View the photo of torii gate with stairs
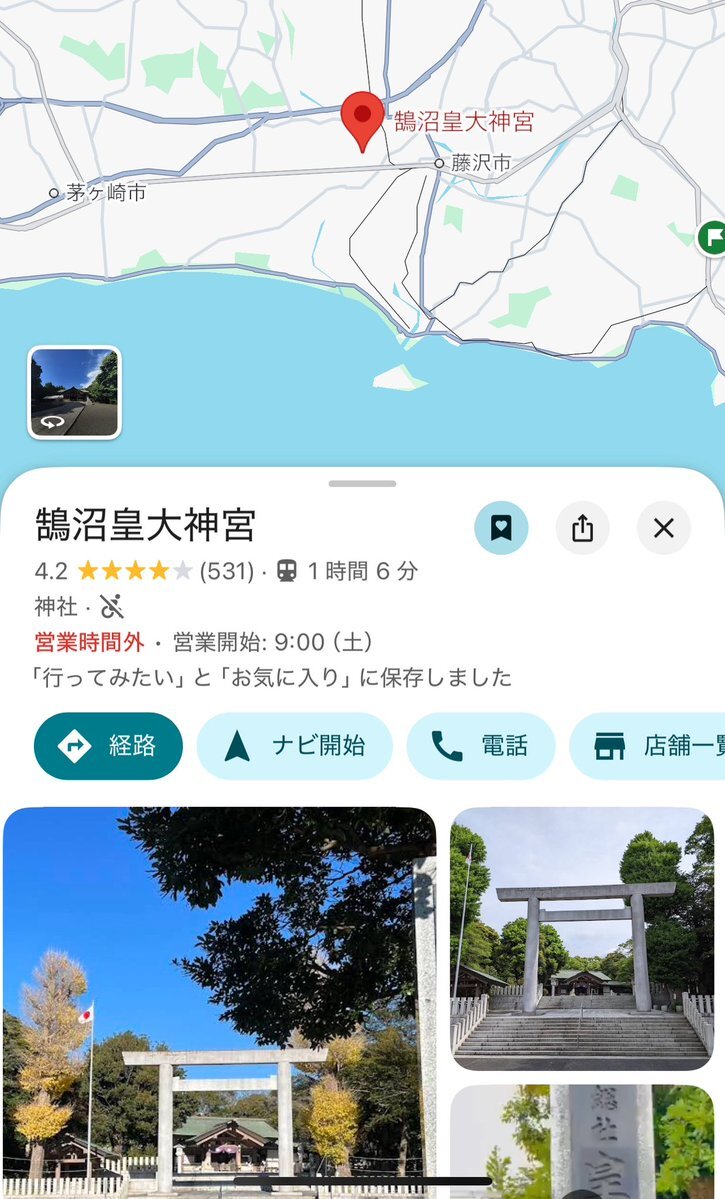This screenshot has width=725, height=1199. point(582,938)
